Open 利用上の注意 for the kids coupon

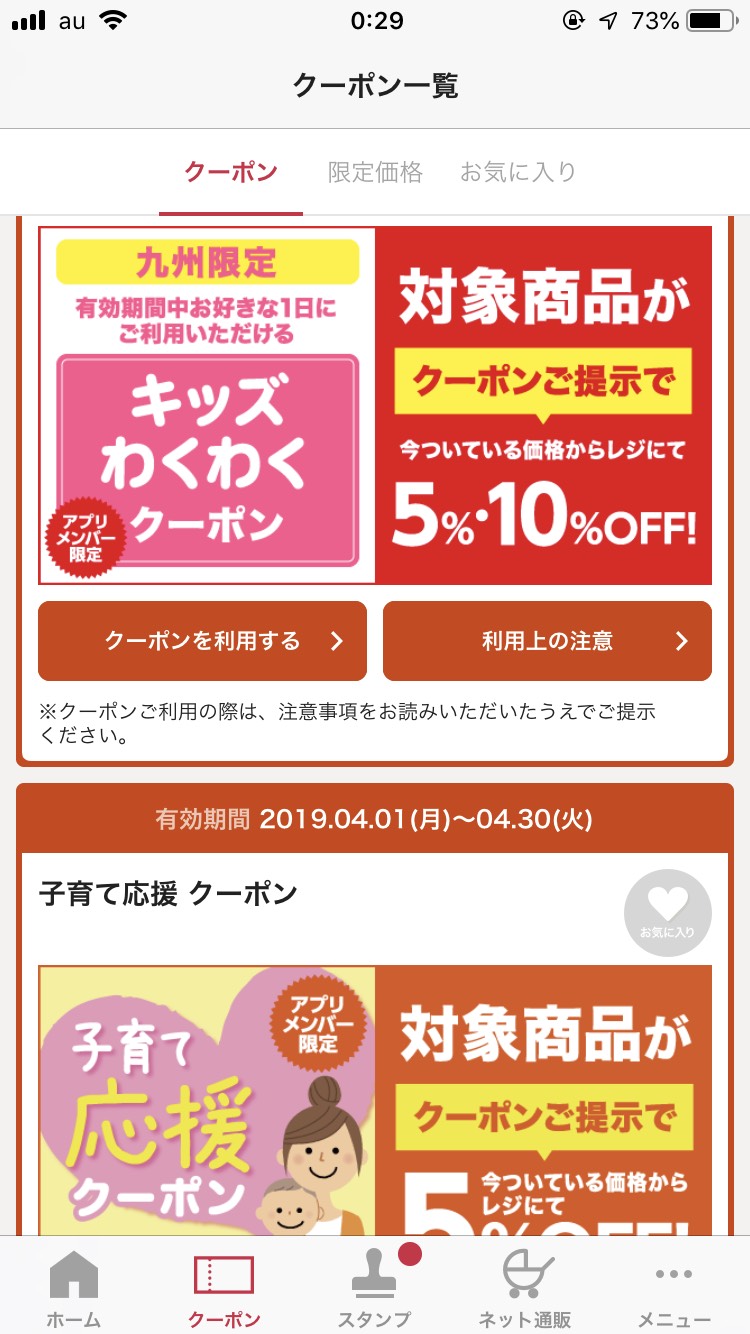click(547, 641)
